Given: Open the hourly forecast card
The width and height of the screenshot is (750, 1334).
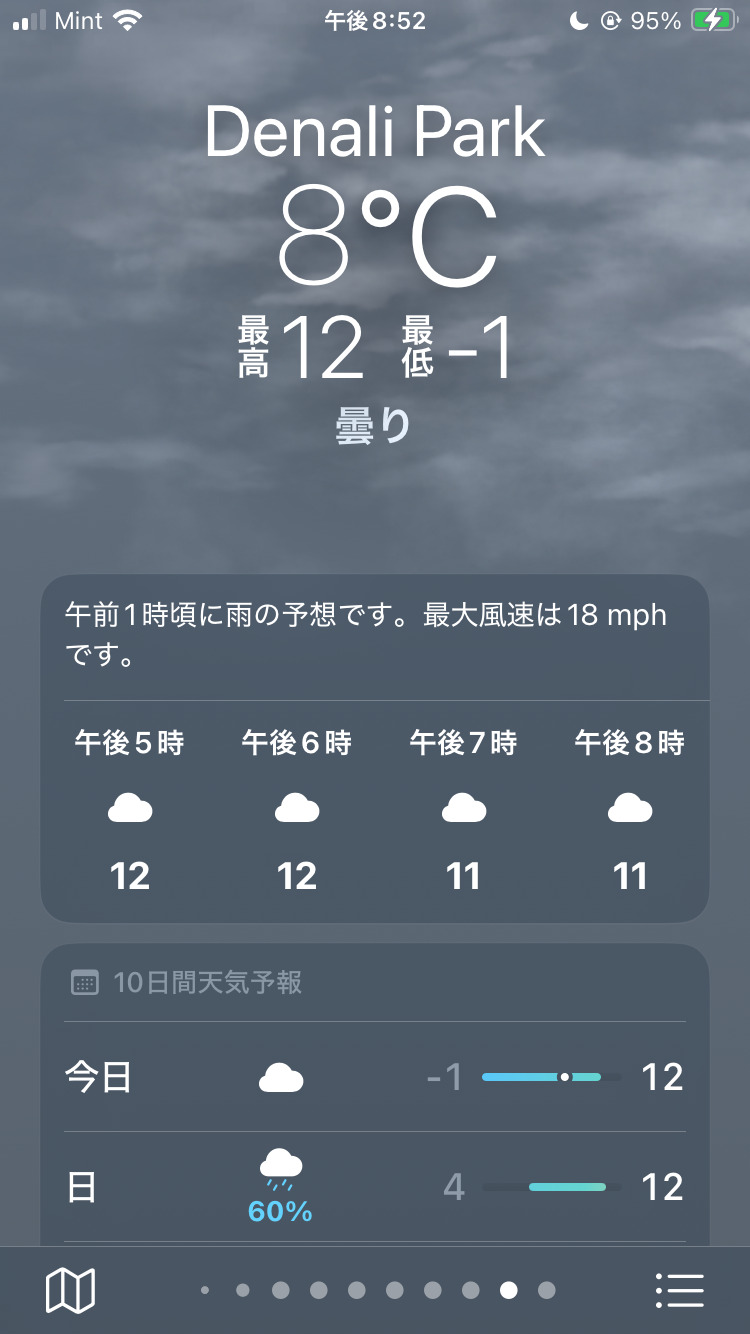Looking at the screenshot, I should tap(374, 810).
